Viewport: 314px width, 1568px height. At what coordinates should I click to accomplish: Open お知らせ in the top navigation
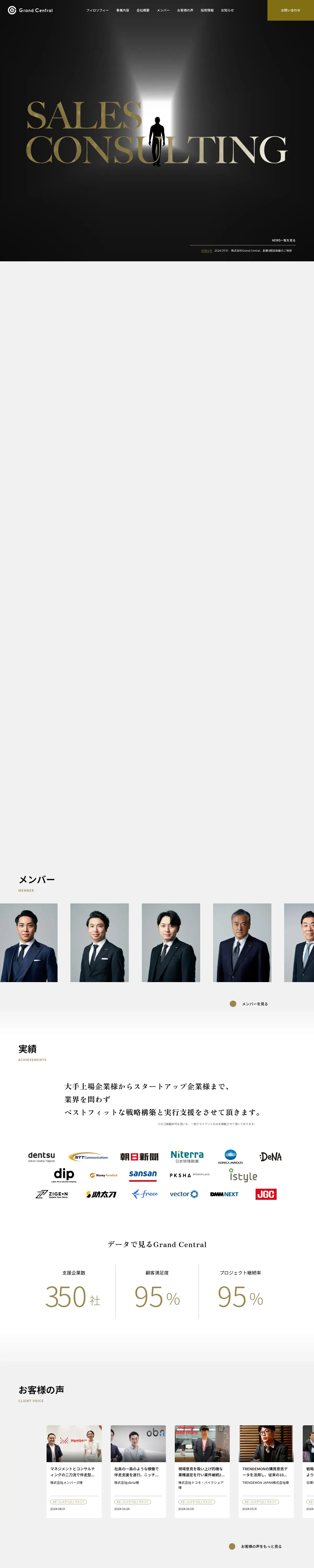pos(227,10)
